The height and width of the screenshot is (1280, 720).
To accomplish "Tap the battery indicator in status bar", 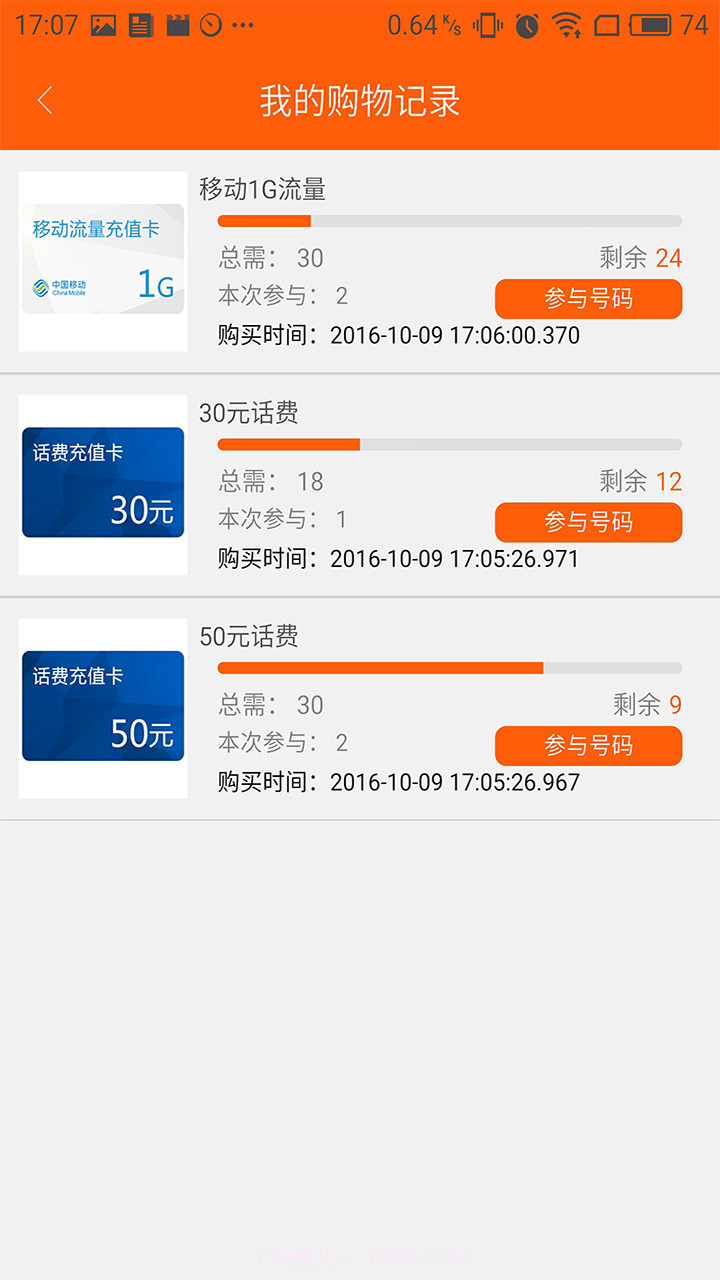I will coord(651,25).
